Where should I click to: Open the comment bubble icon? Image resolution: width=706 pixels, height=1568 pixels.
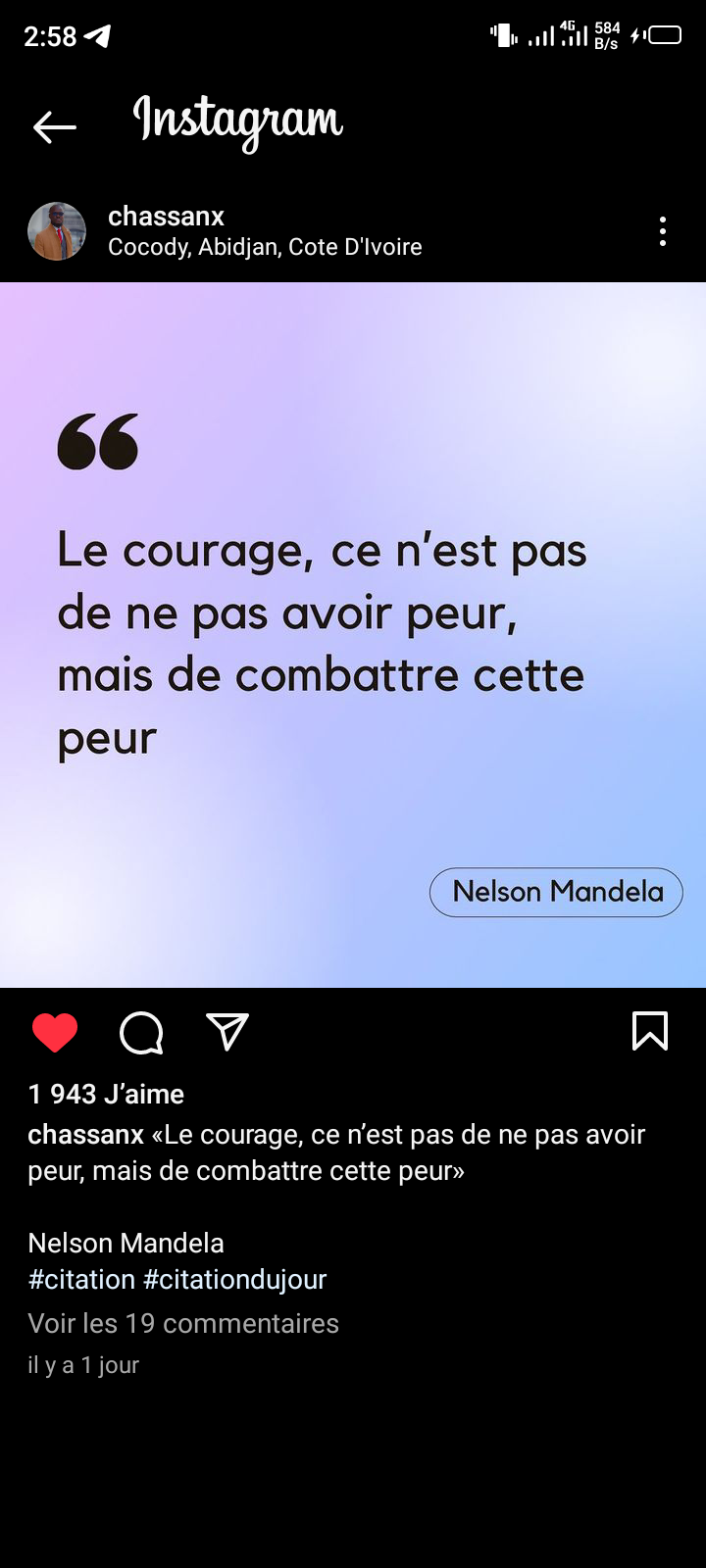pyautogui.click(x=141, y=1033)
